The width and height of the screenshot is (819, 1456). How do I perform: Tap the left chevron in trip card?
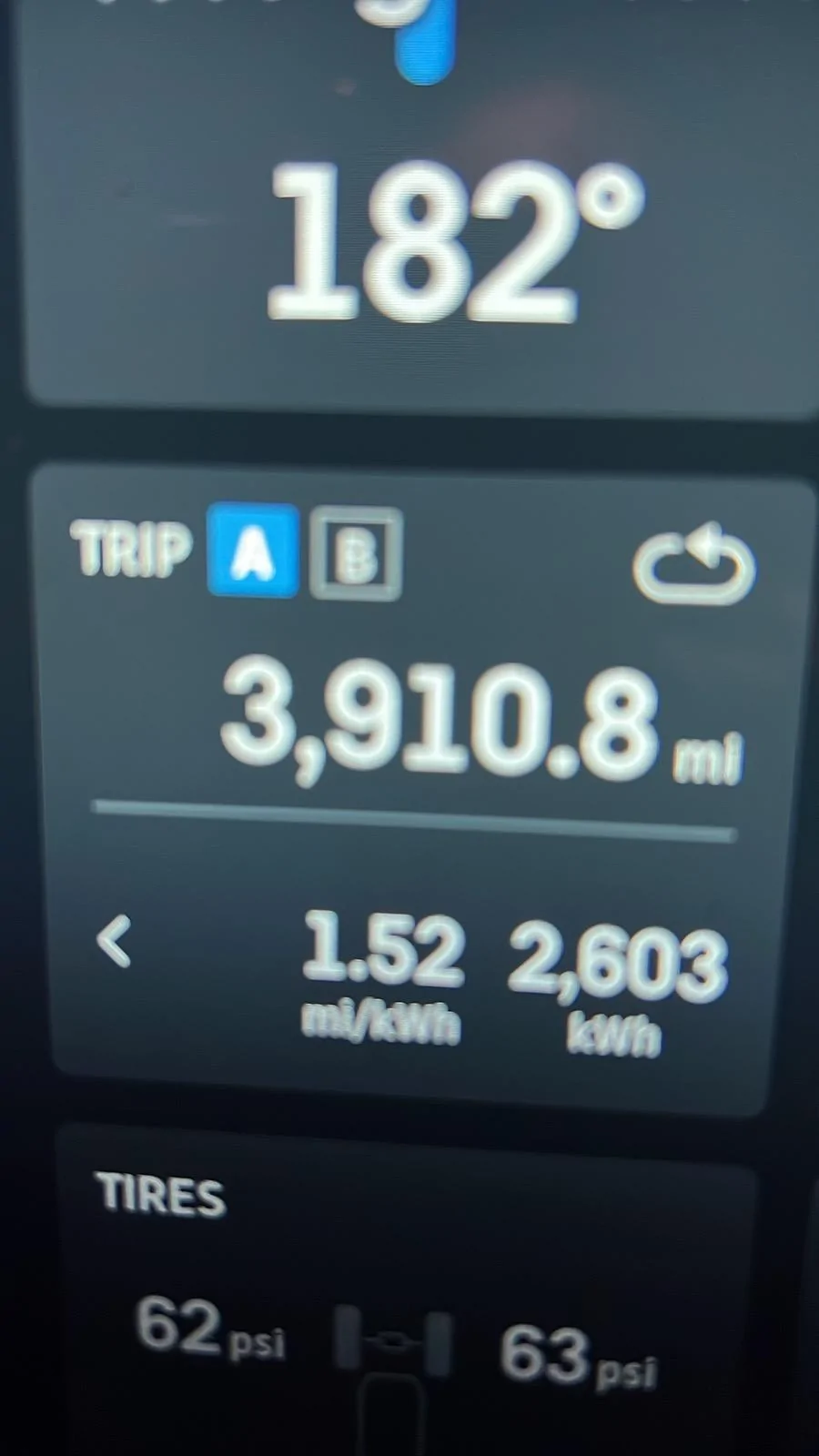(x=115, y=942)
